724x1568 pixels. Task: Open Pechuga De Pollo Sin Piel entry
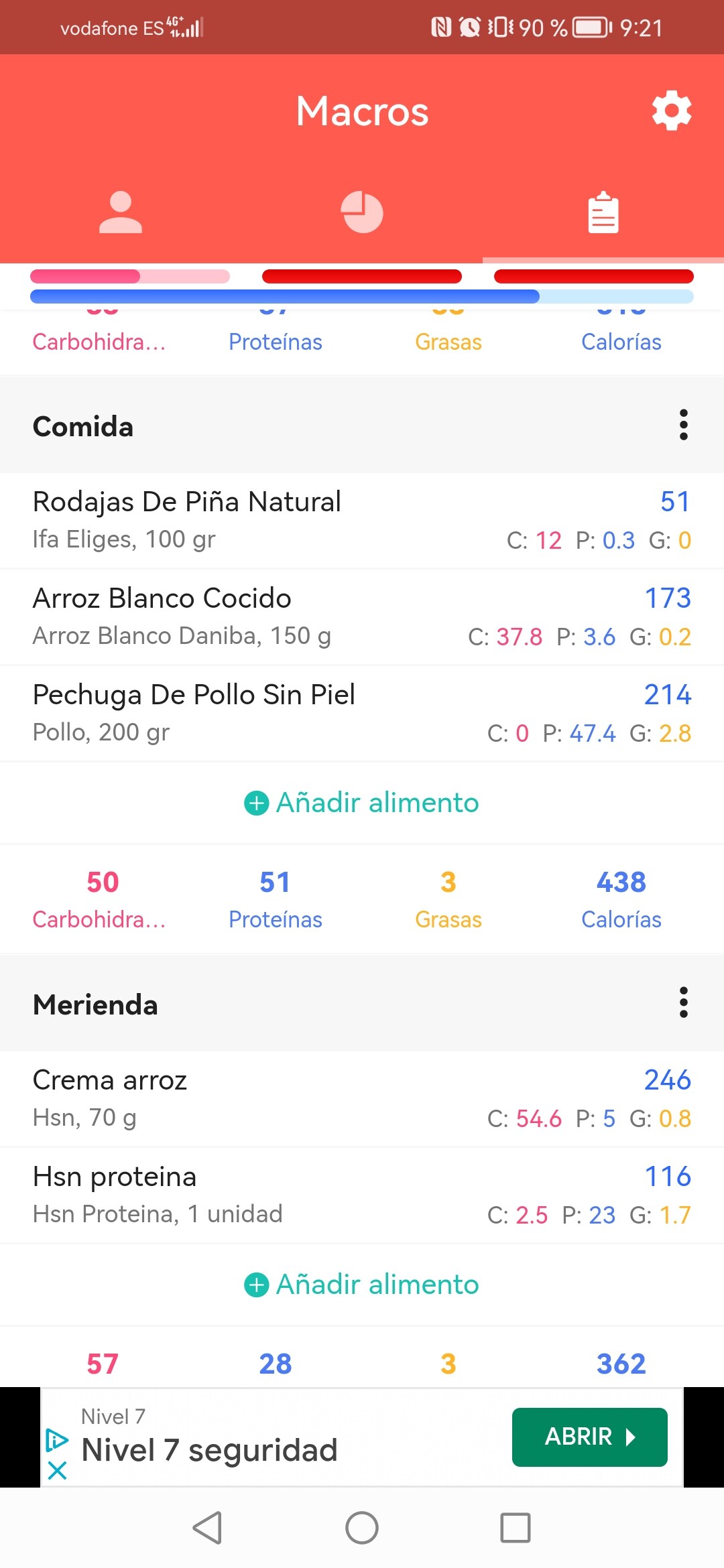362,714
